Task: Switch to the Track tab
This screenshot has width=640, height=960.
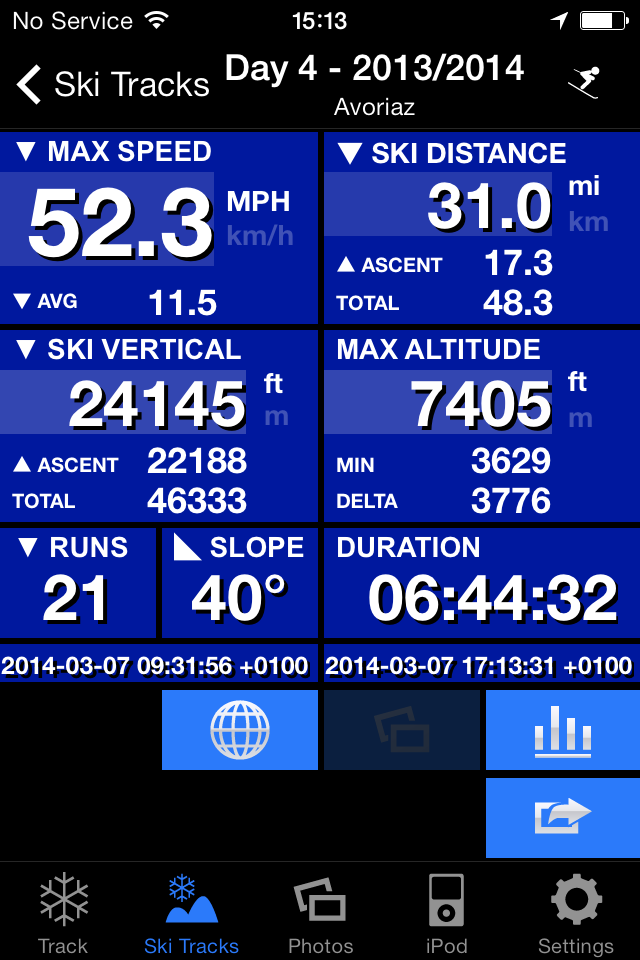Action: pyautogui.click(x=63, y=912)
